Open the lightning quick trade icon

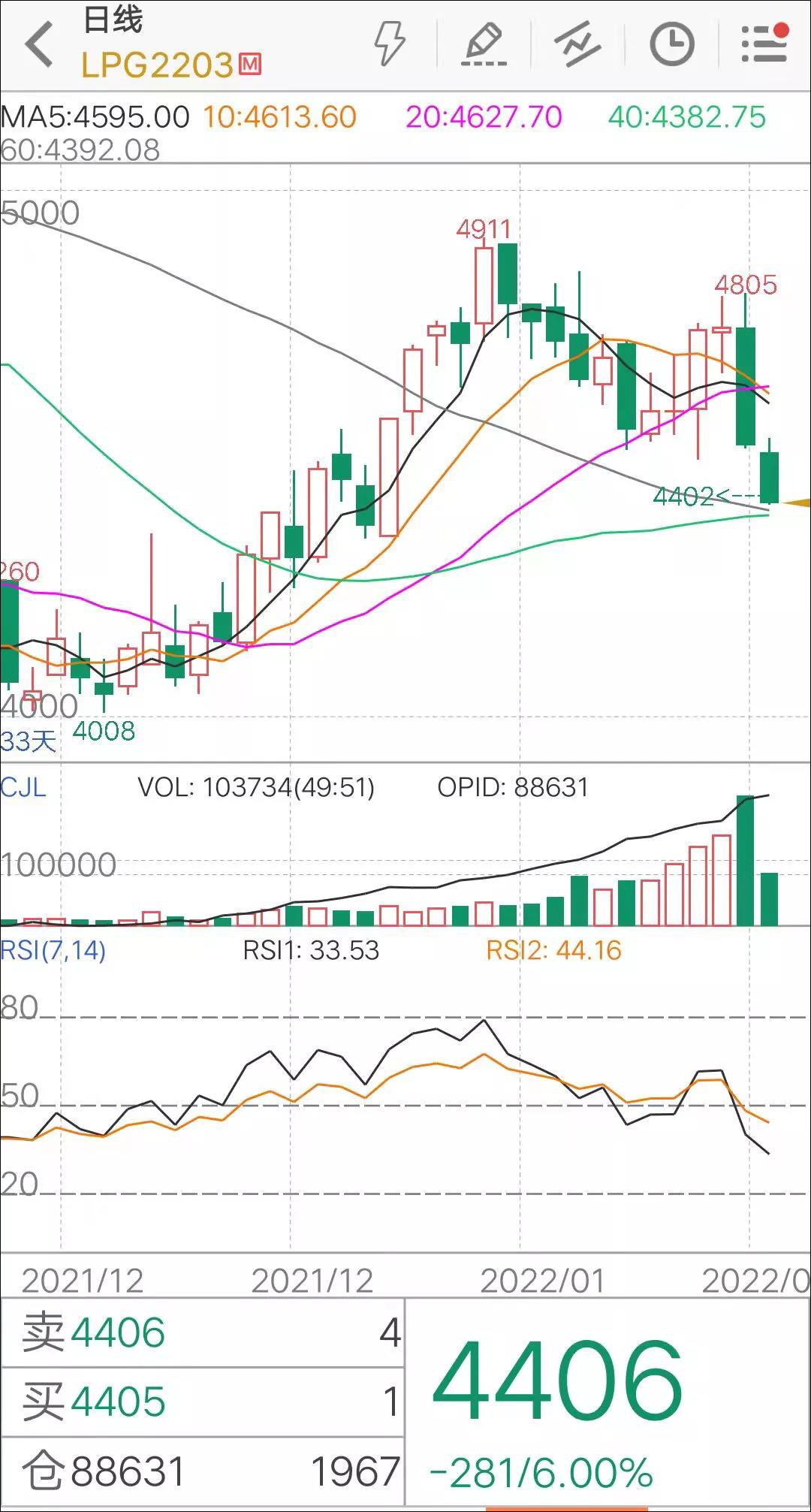(x=390, y=44)
